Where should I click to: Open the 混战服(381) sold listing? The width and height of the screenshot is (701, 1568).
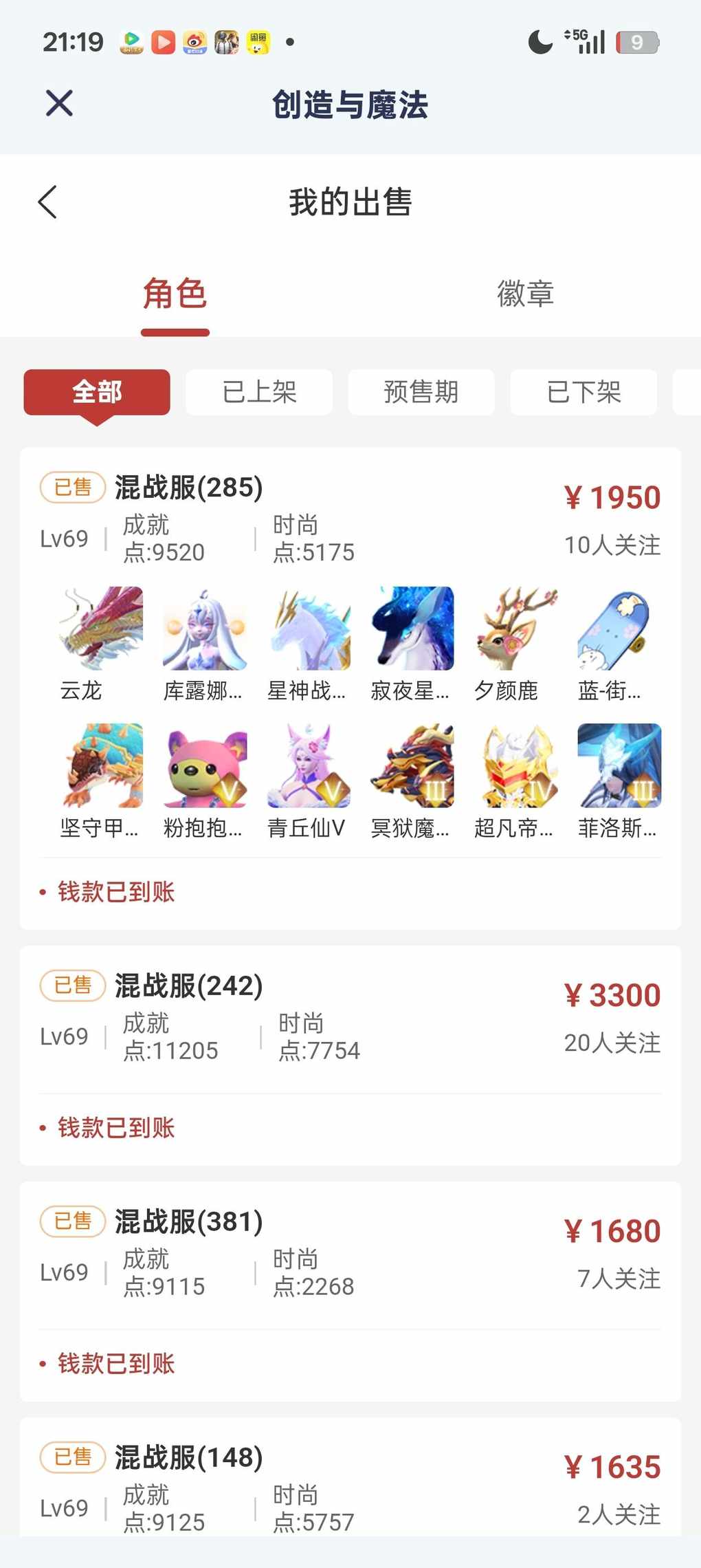tap(188, 1221)
